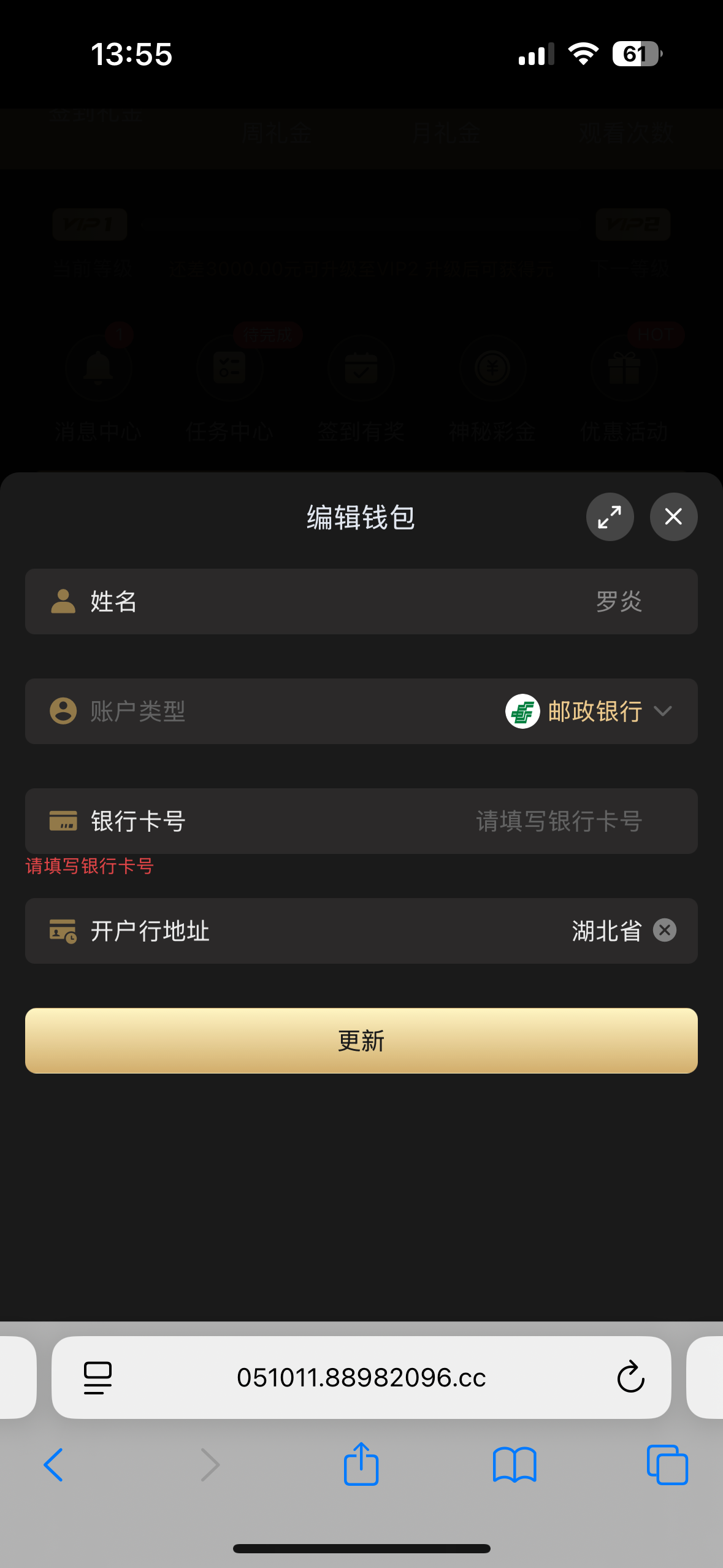Clear the 开户行地址 value 湖北省
The width and height of the screenshot is (723, 1568).
tap(665, 930)
